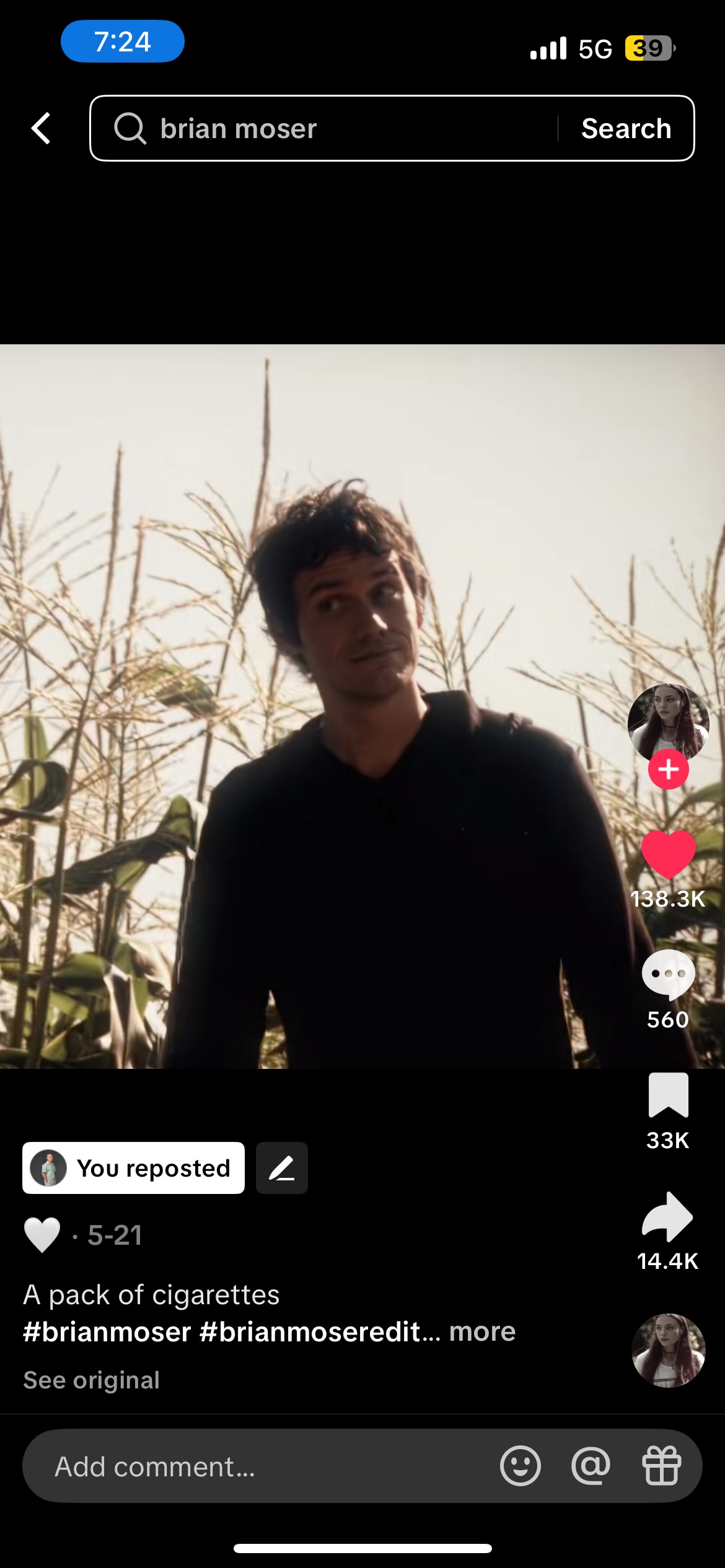
Task: Focus the 'Add comment...' field
Action: point(248,1466)
